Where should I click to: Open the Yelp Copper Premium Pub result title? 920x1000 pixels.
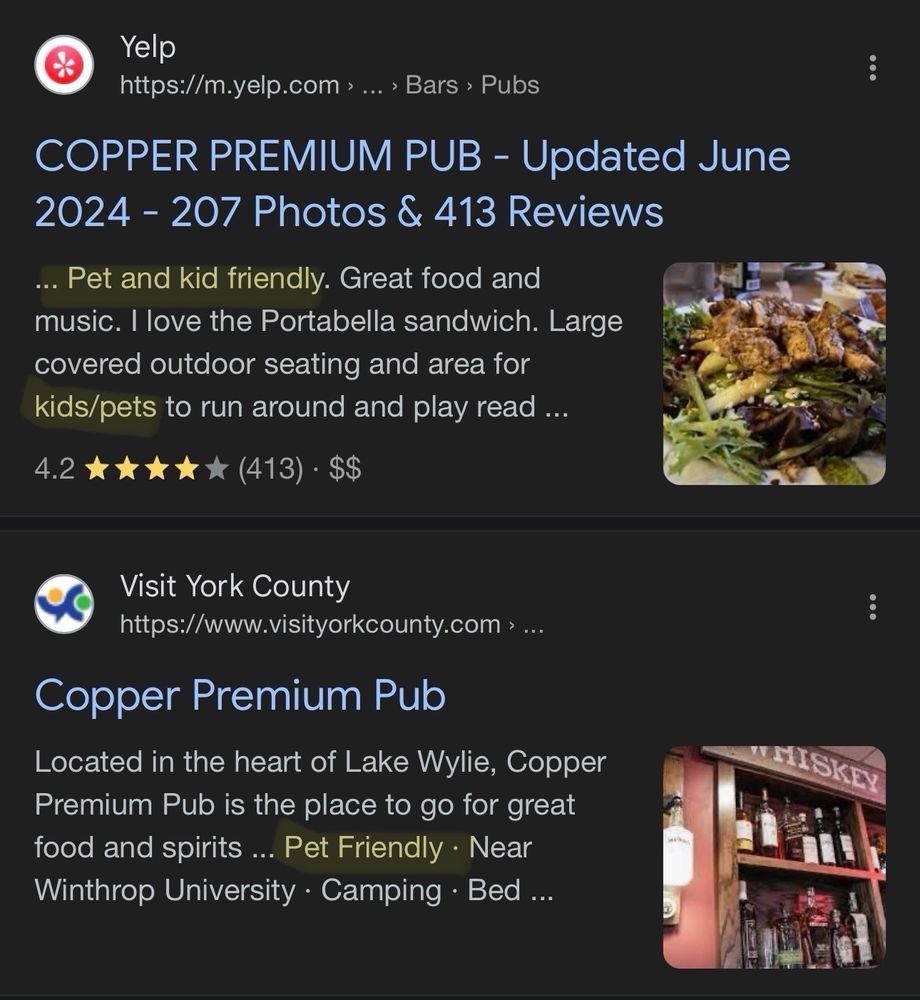click(x=412, y=185)
